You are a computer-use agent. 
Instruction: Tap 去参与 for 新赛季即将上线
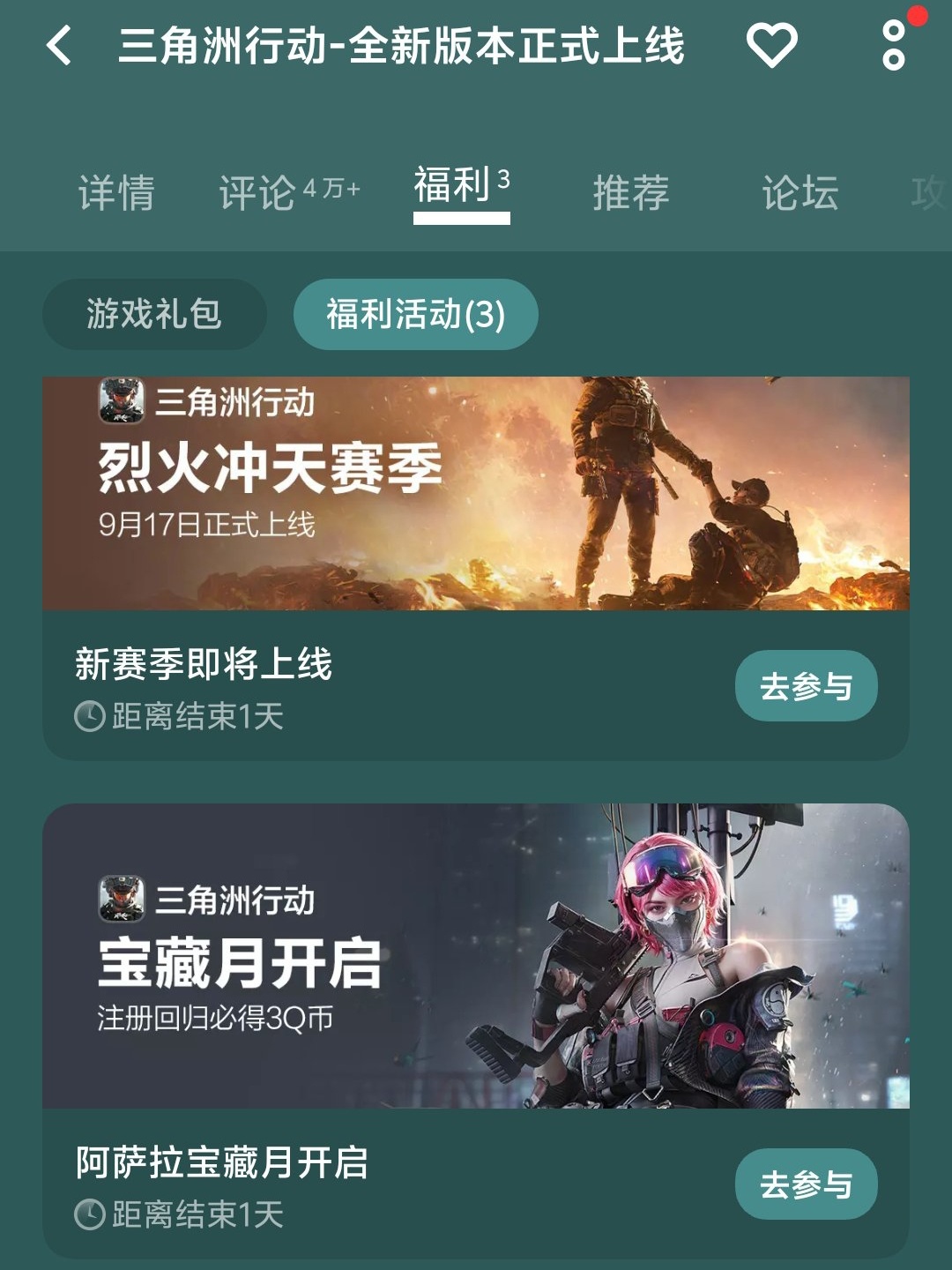806,686
